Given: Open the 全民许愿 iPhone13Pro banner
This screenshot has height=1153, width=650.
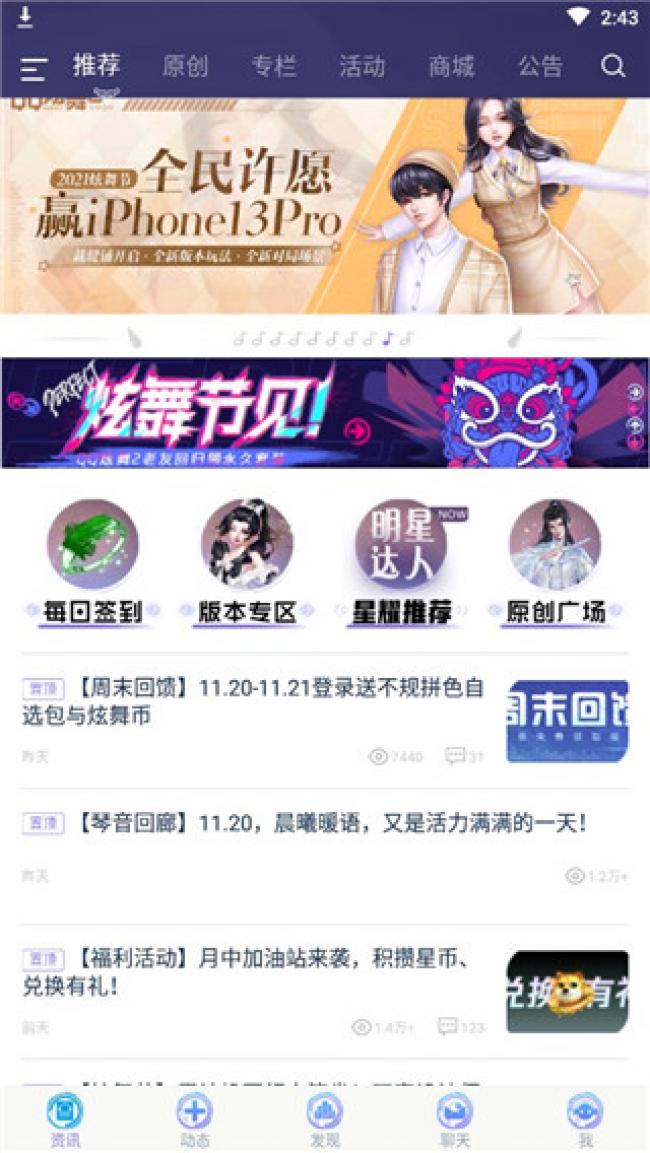Looking at the screenshot, I should (x=324, y=205).
